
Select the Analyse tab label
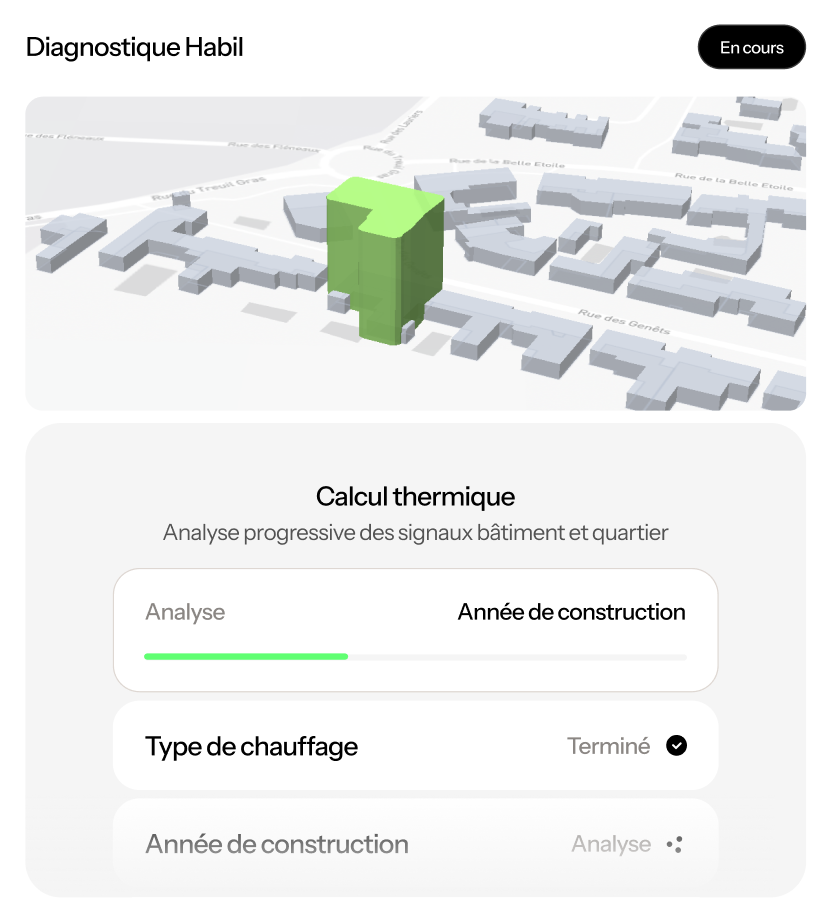click(184, 612)
